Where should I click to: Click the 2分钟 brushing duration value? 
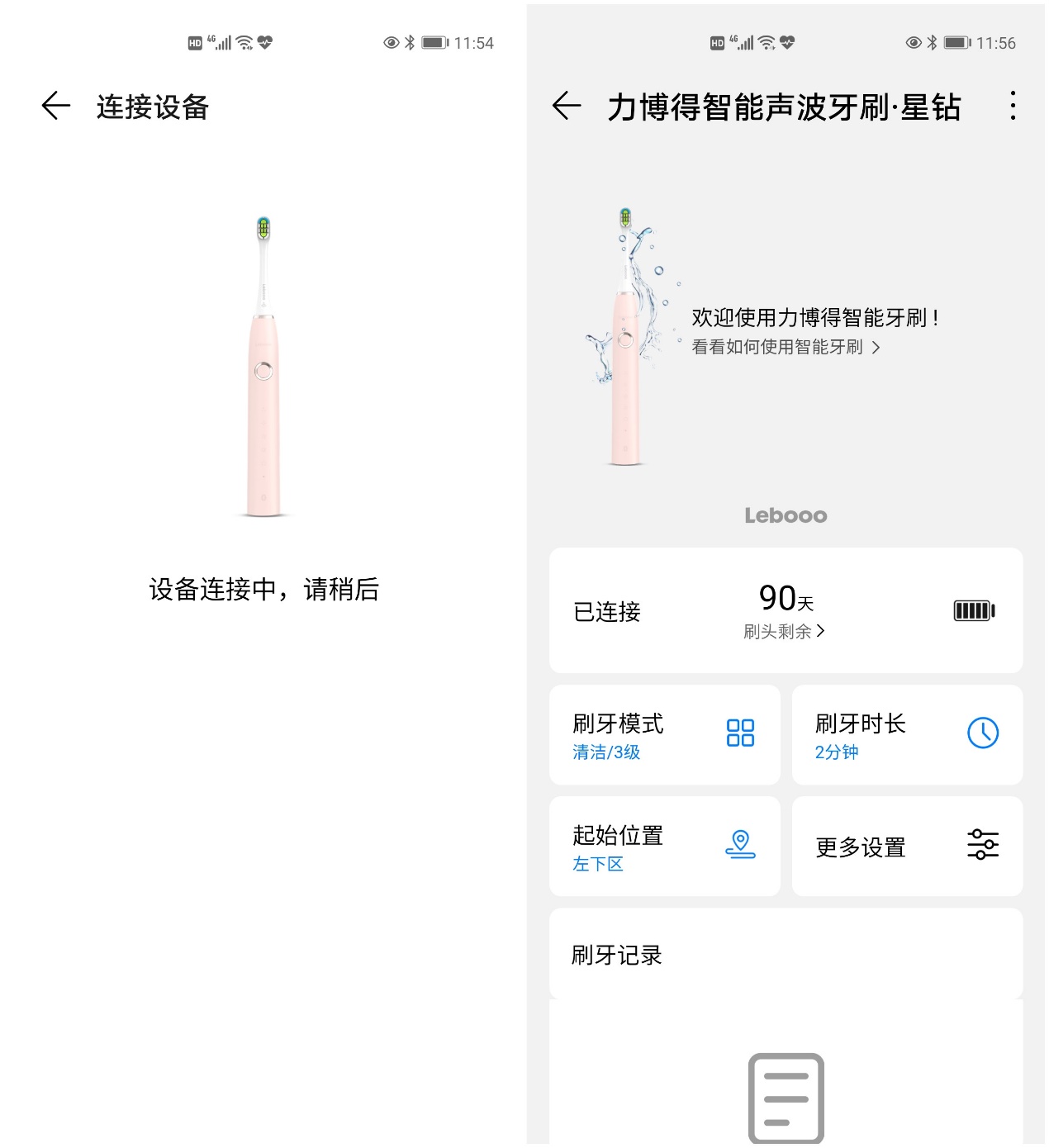pyautogui.click(x=835, y=752)
